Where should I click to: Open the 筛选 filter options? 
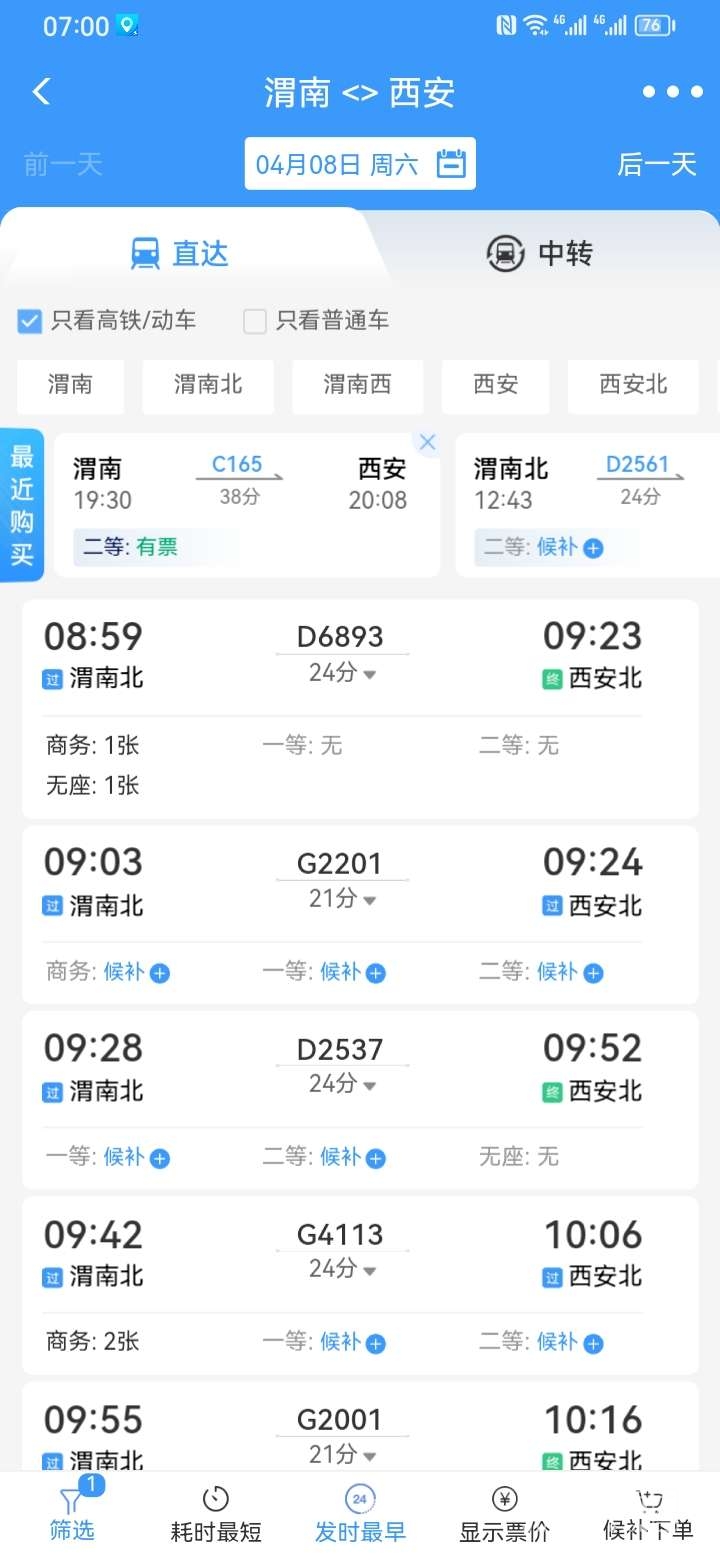(x=72, y=1515)
